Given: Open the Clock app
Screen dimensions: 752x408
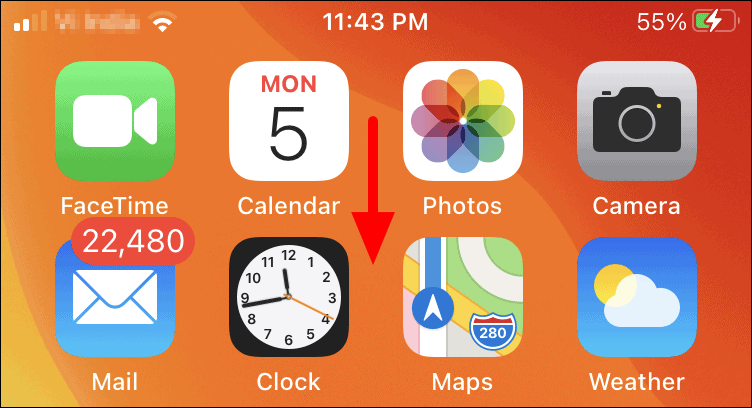Looking at the screenshot, I should (x=289, y=297).
